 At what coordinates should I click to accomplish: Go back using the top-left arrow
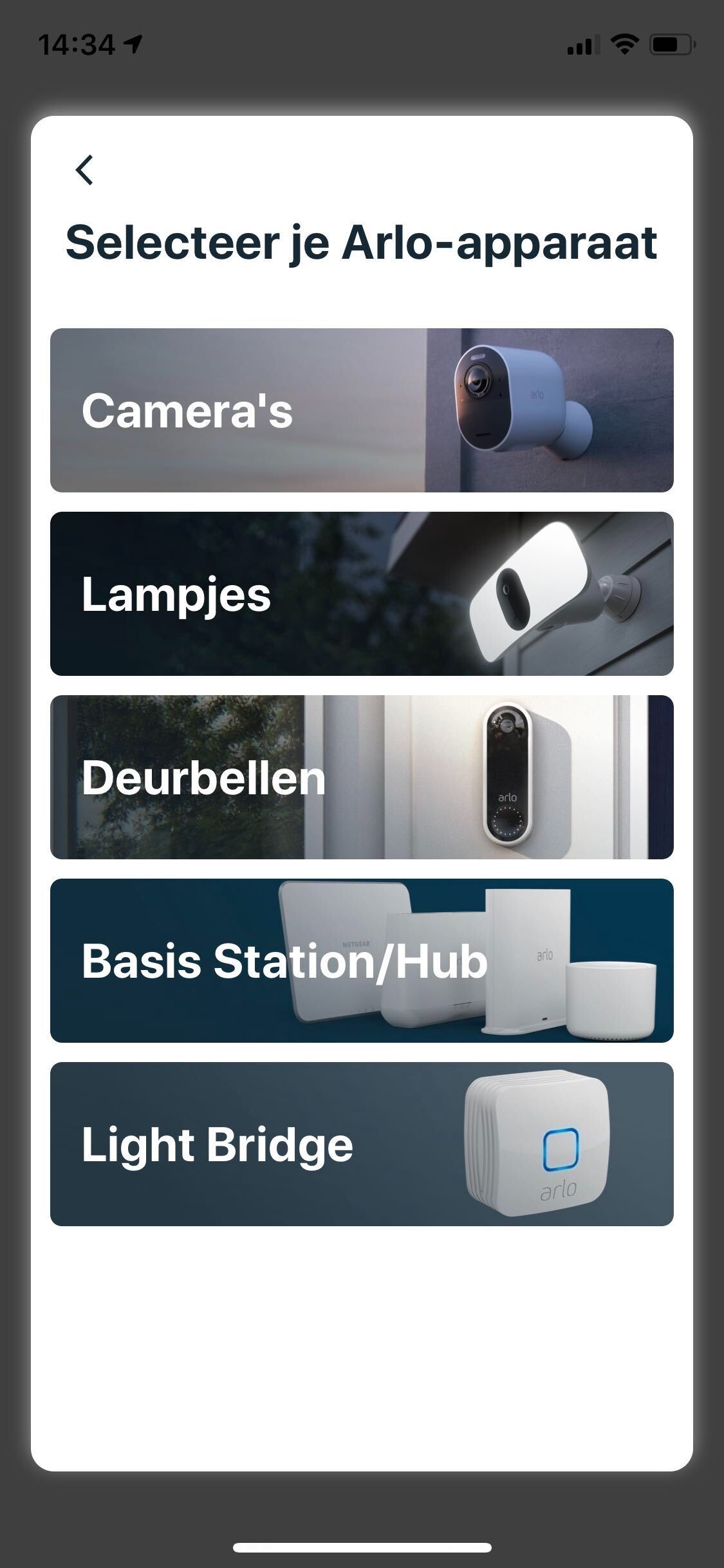tap(84, 170)
